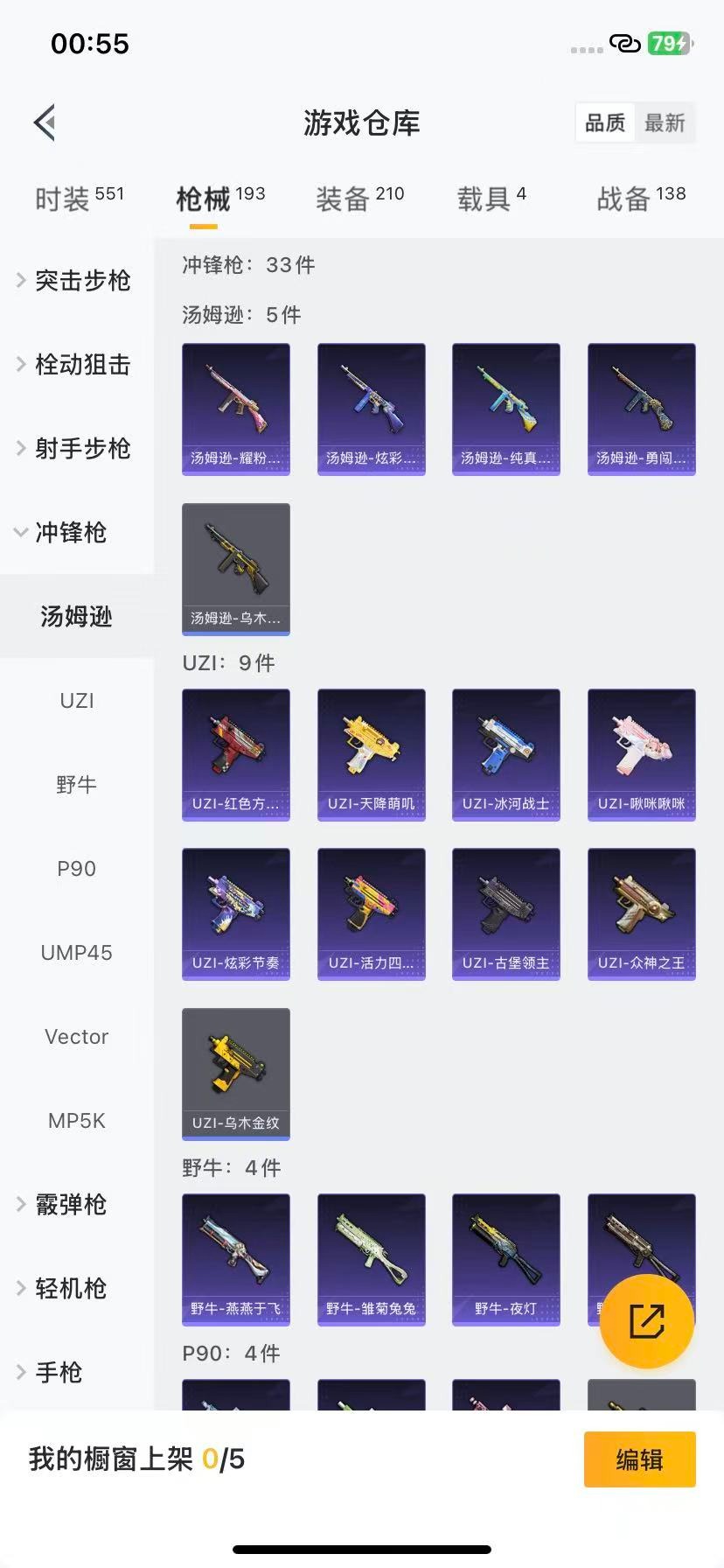Select the Vector sidebar entry
The width and height of the screenshot is (724, 1568).
pos(76,1036)
